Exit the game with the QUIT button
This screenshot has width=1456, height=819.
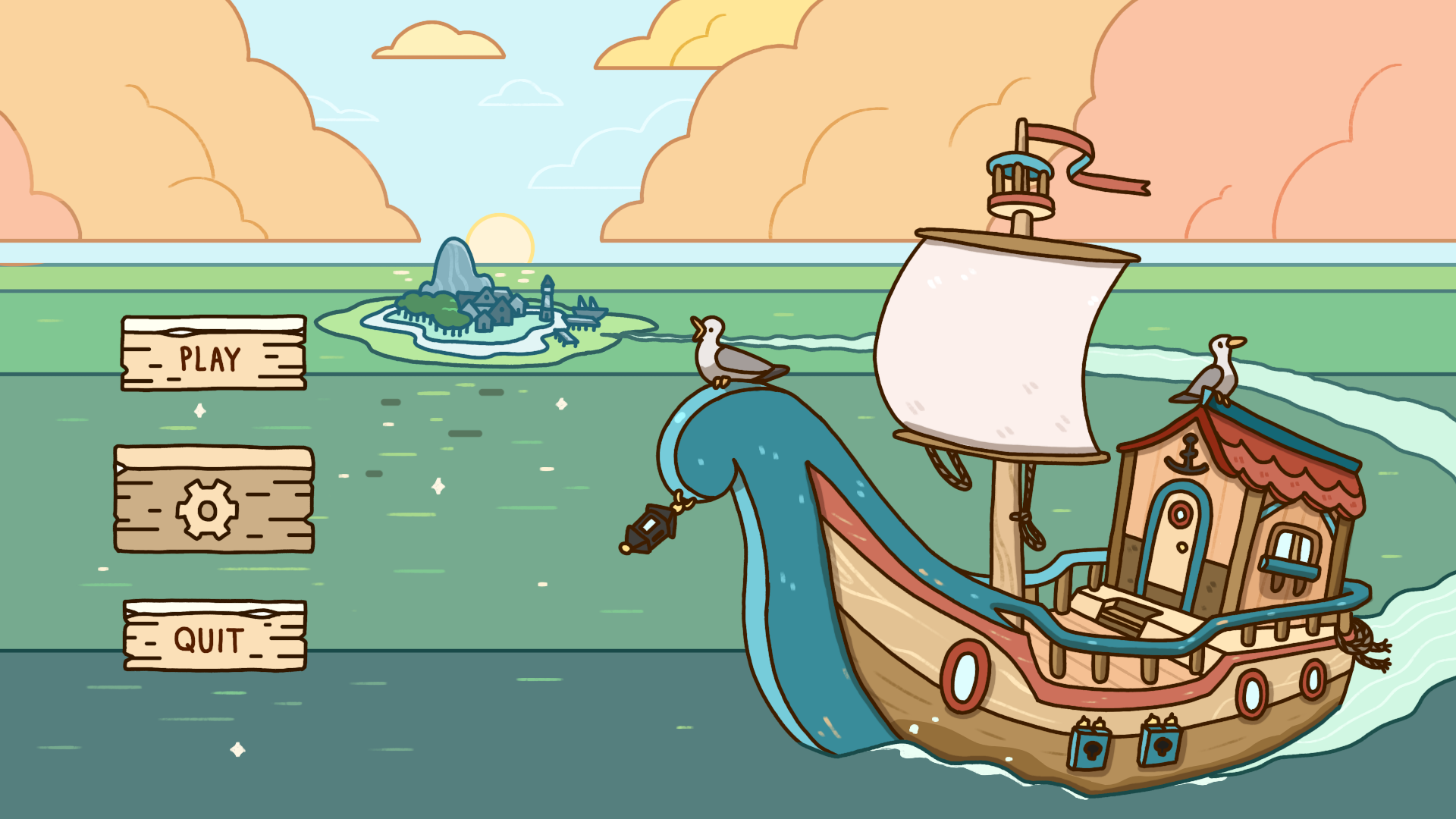215,636
